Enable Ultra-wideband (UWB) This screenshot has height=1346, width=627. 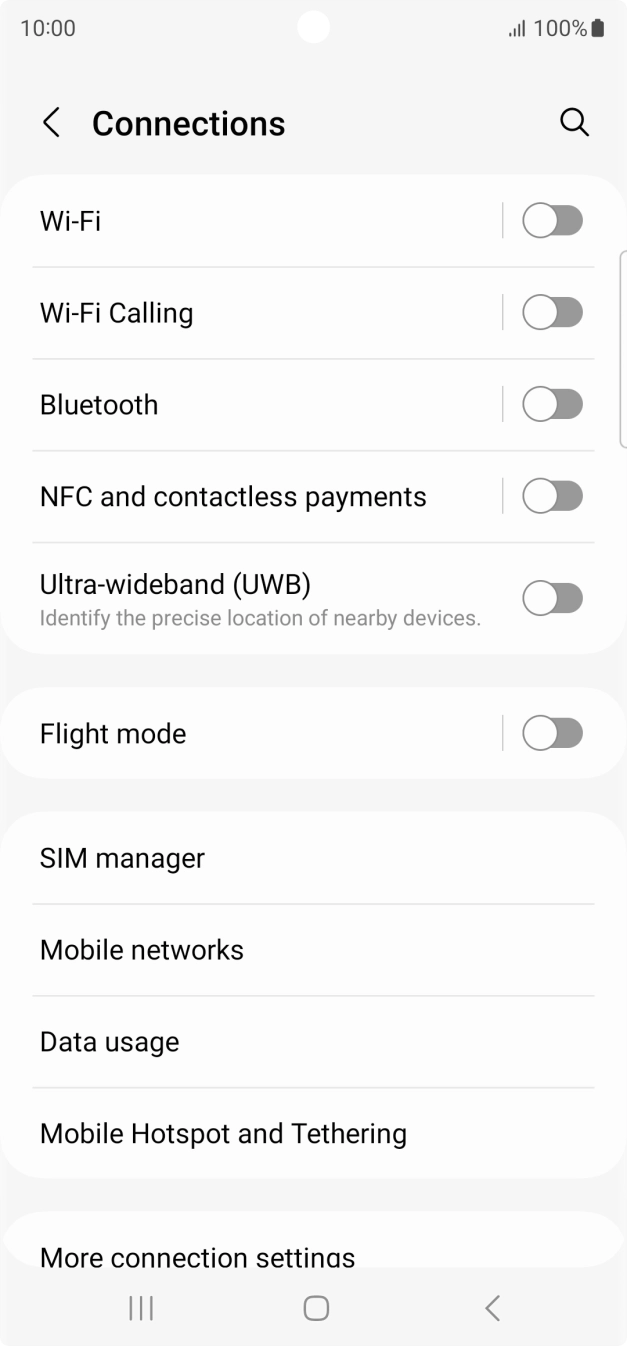coord(552,599)
